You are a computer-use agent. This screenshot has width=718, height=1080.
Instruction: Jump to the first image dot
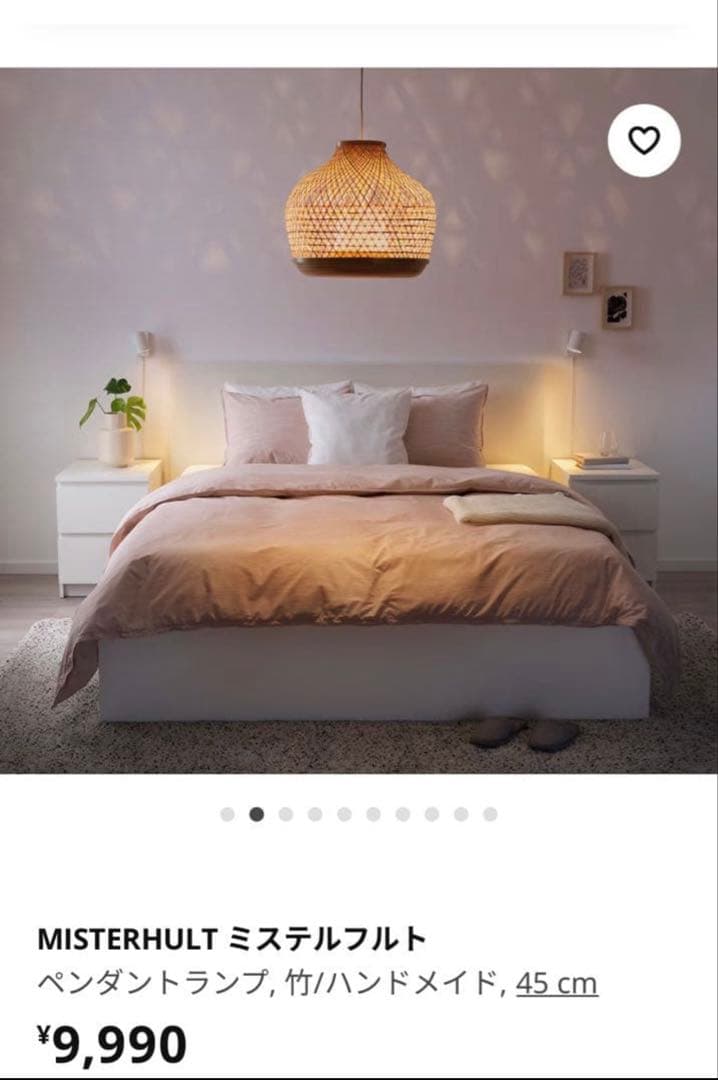[228, 814]
